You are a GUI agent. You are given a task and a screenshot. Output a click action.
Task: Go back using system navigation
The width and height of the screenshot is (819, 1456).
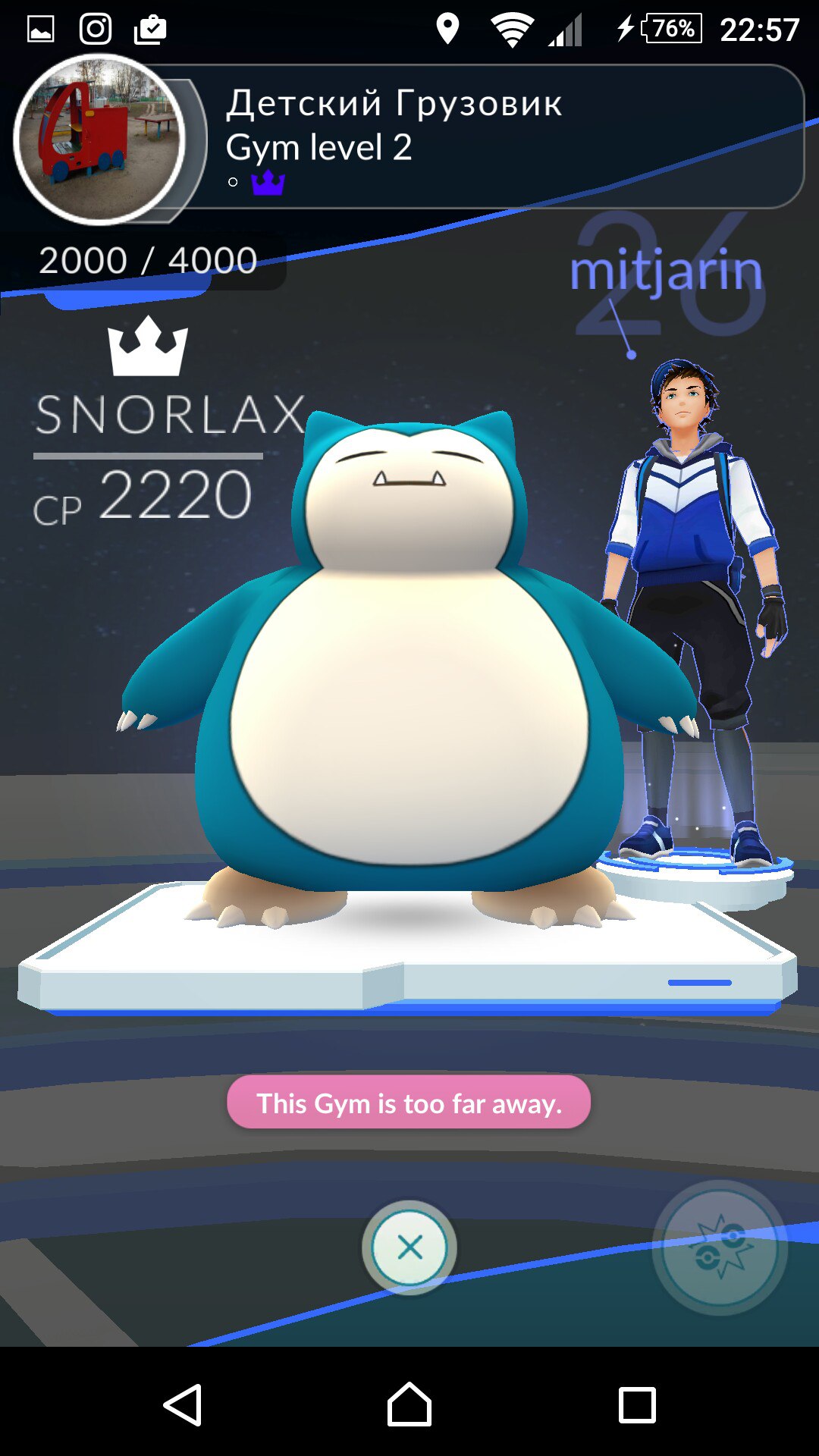coord(183,1405)
